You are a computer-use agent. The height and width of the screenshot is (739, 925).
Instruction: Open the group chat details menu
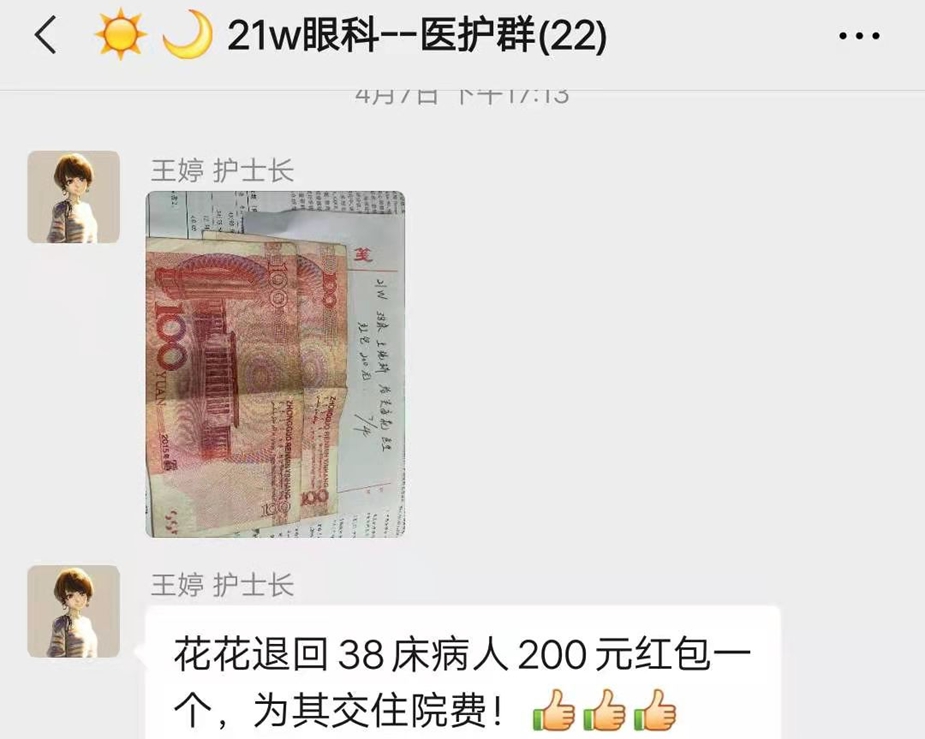point(858,37)
